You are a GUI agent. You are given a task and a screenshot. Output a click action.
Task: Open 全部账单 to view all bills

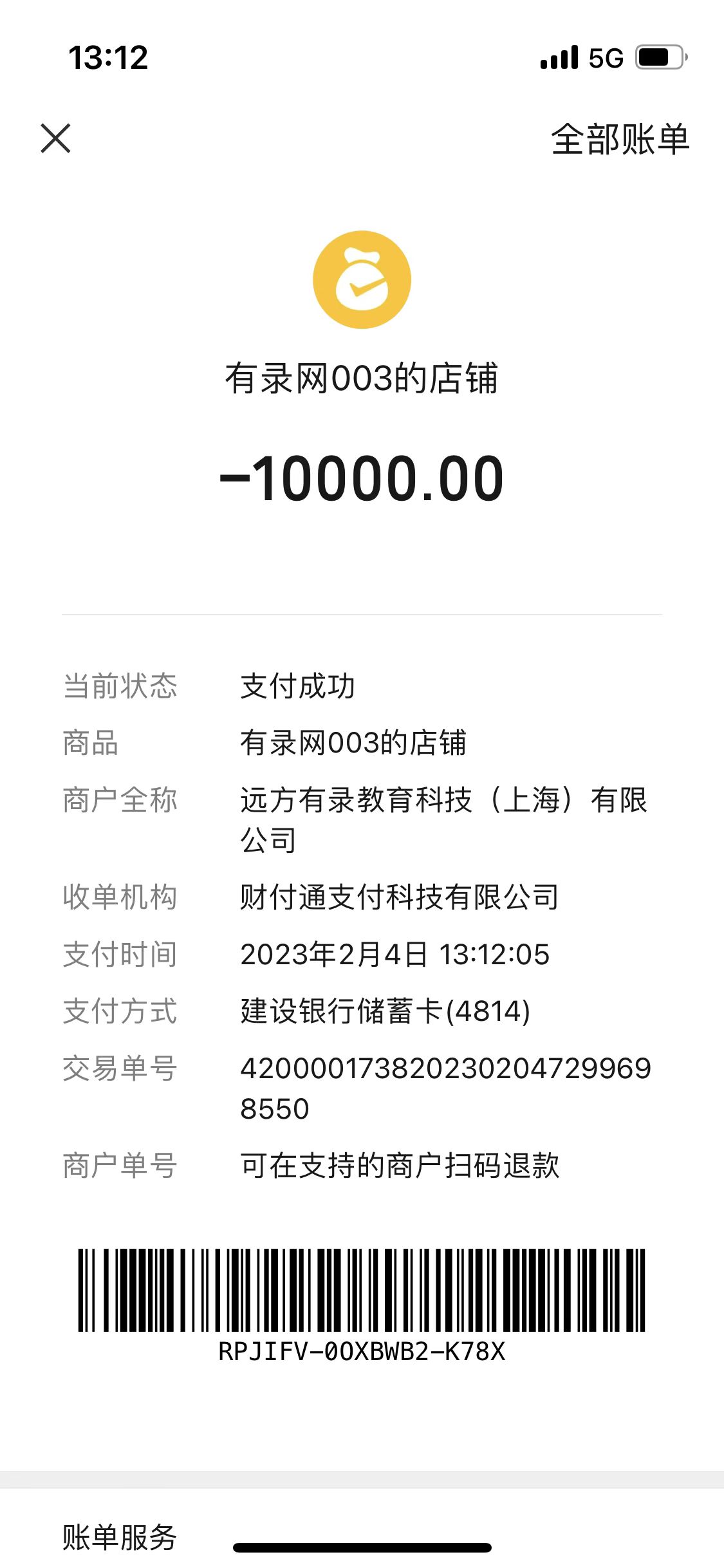pos(619,139)
